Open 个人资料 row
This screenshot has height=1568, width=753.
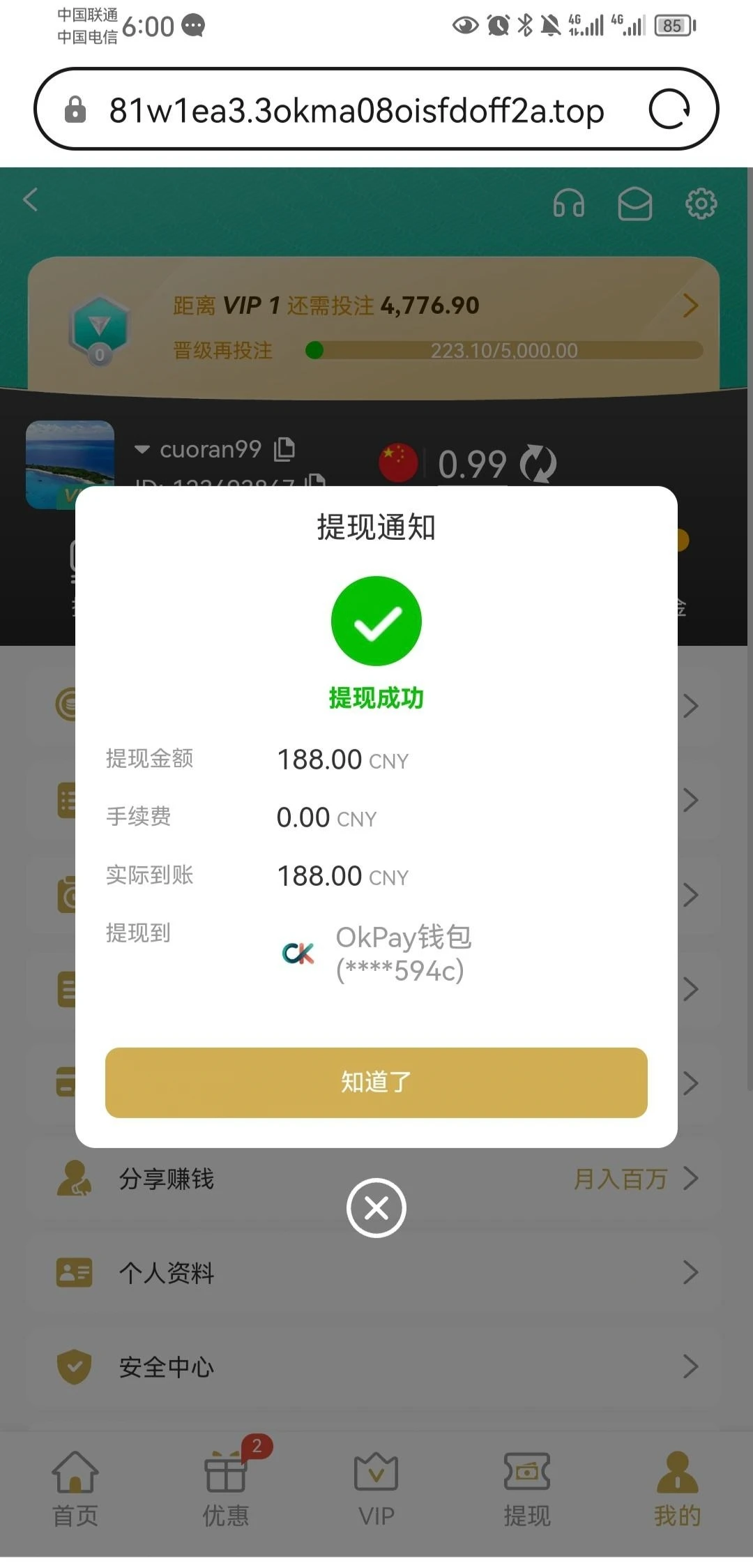[x=376, y=1273]
